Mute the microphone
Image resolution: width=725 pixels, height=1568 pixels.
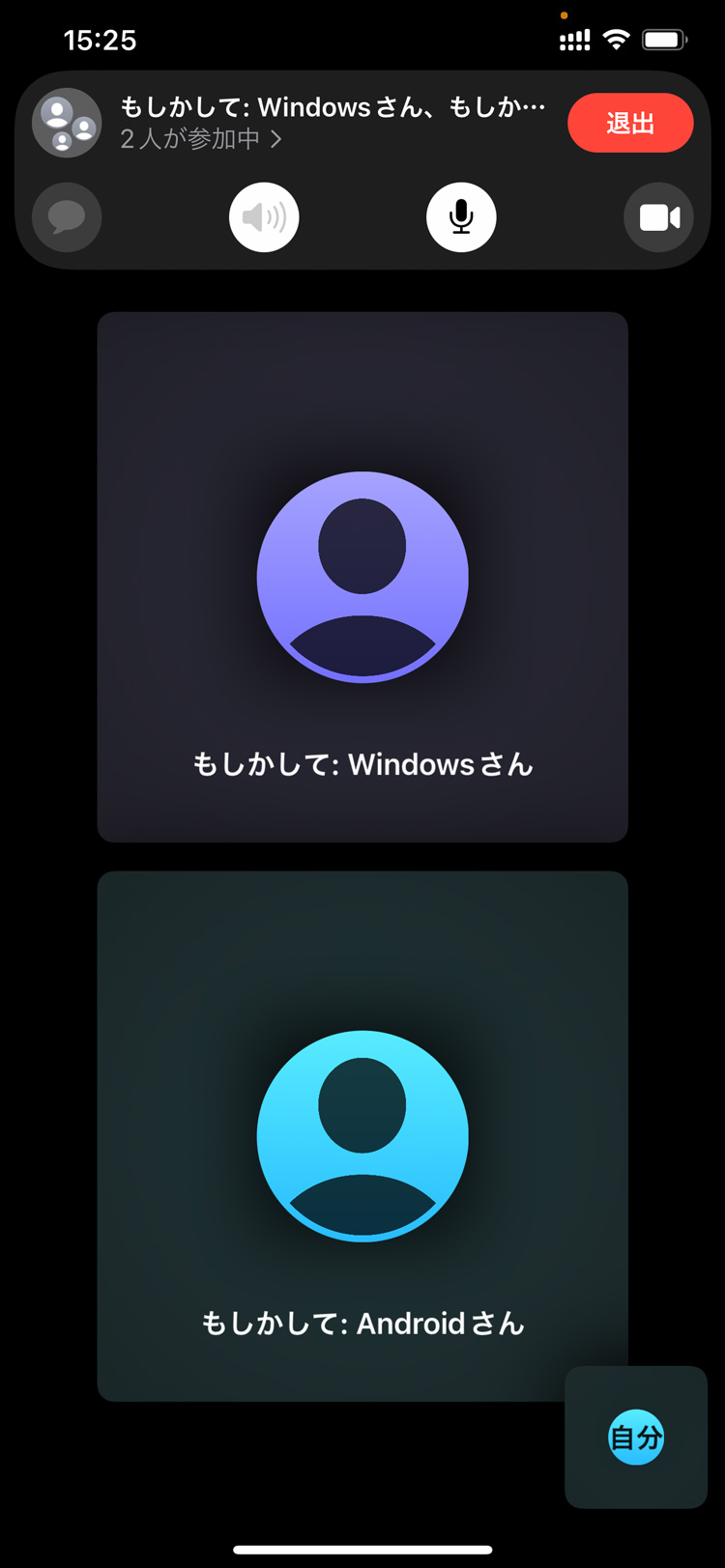coord(461,217)
